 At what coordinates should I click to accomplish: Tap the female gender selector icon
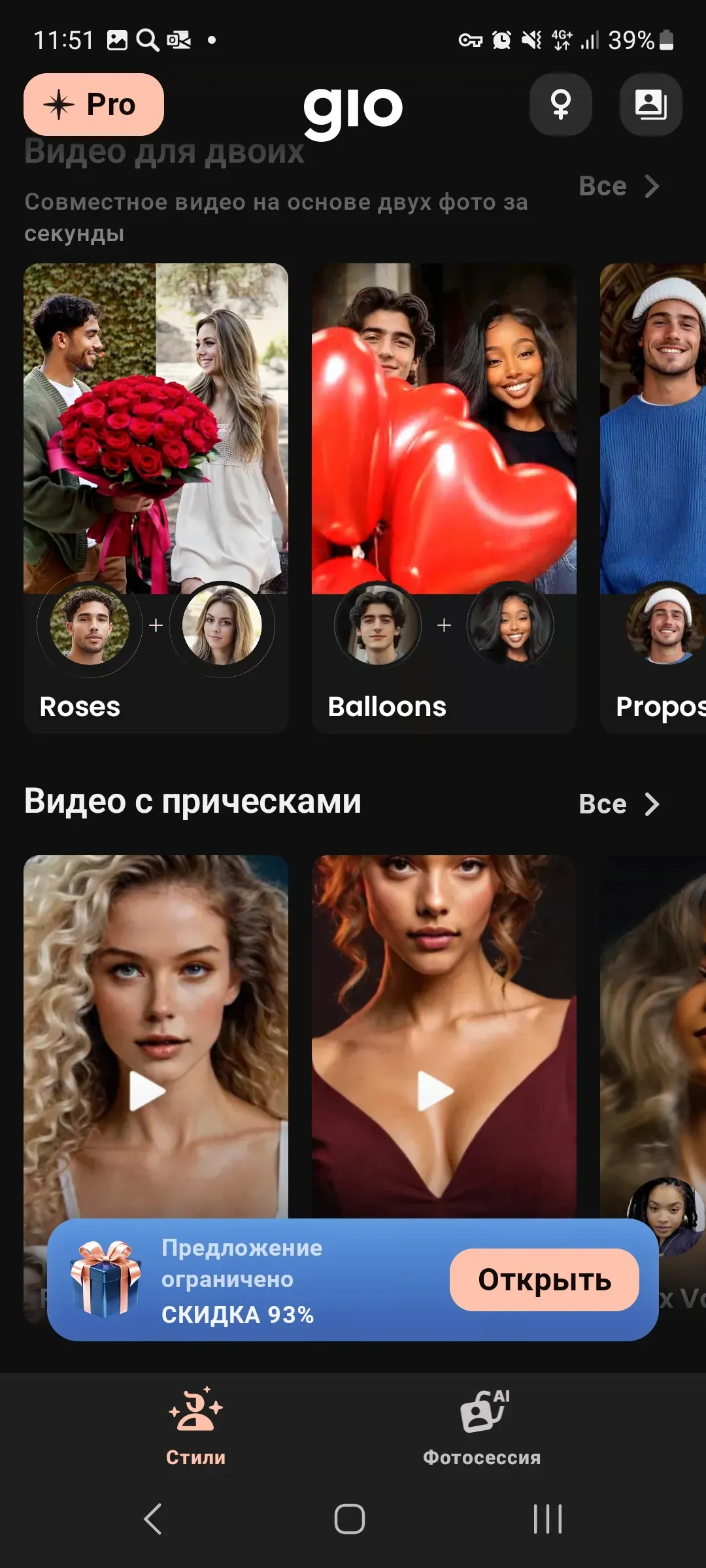tap(560, 105)
